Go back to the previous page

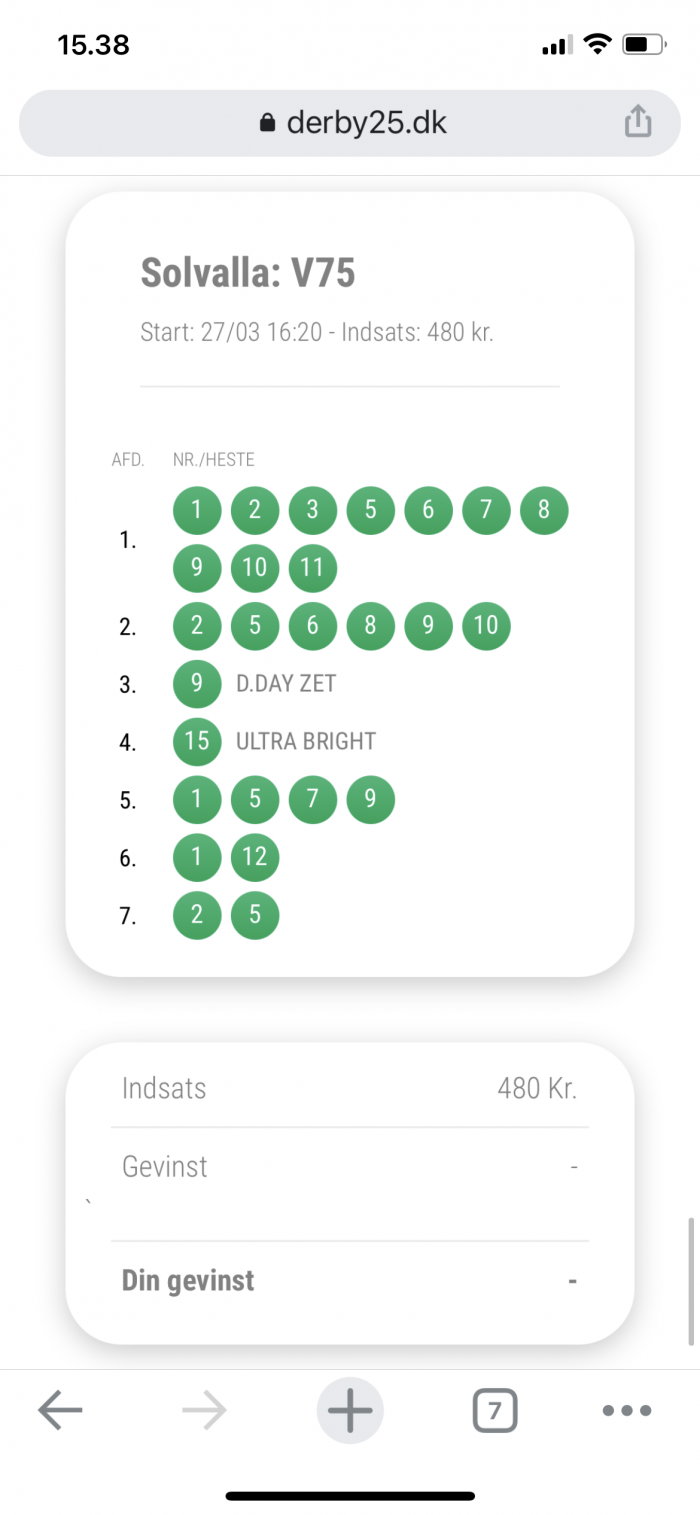point(60,1411)
